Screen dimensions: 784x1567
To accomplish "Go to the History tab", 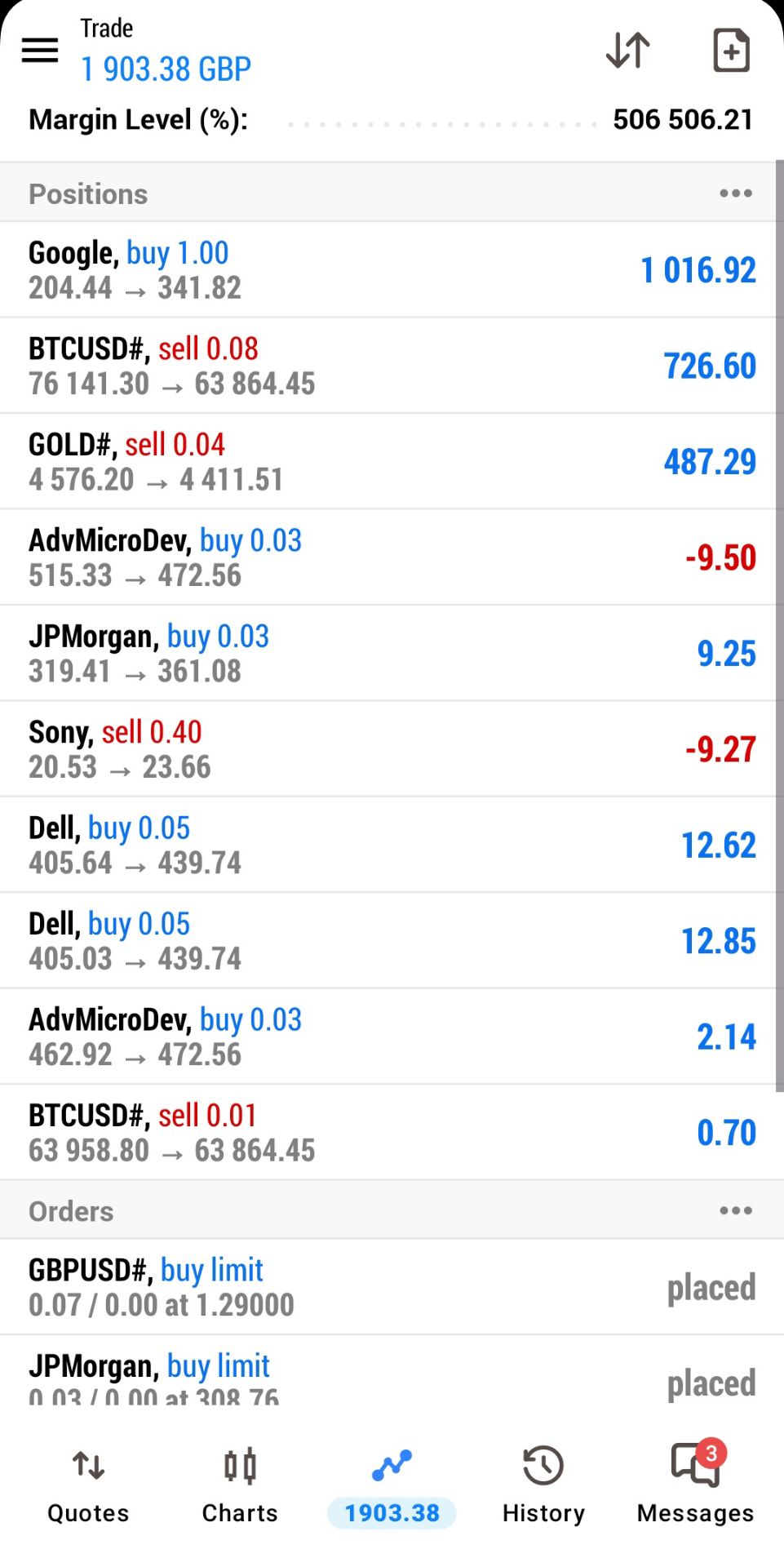I will (x=543, y=1485).
